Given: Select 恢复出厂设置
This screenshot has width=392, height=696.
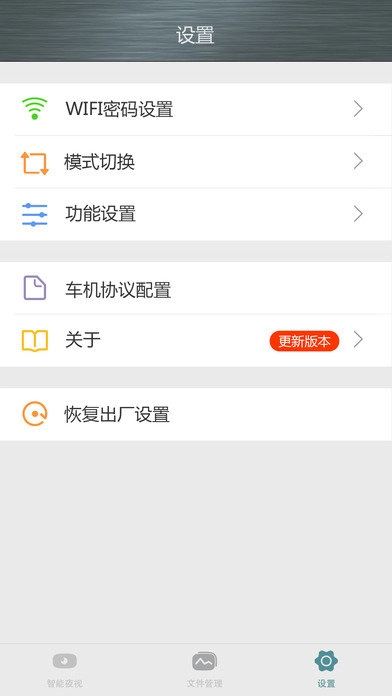Looking at the screenshot, I should pos(196,414).
